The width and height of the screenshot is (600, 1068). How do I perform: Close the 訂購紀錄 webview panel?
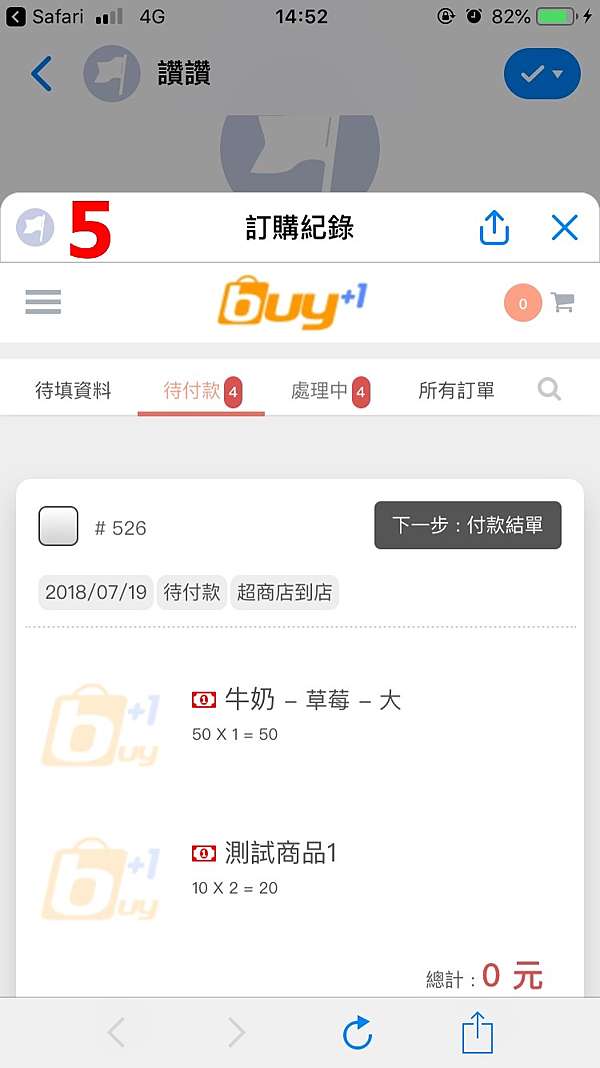(x=565, y=227)
